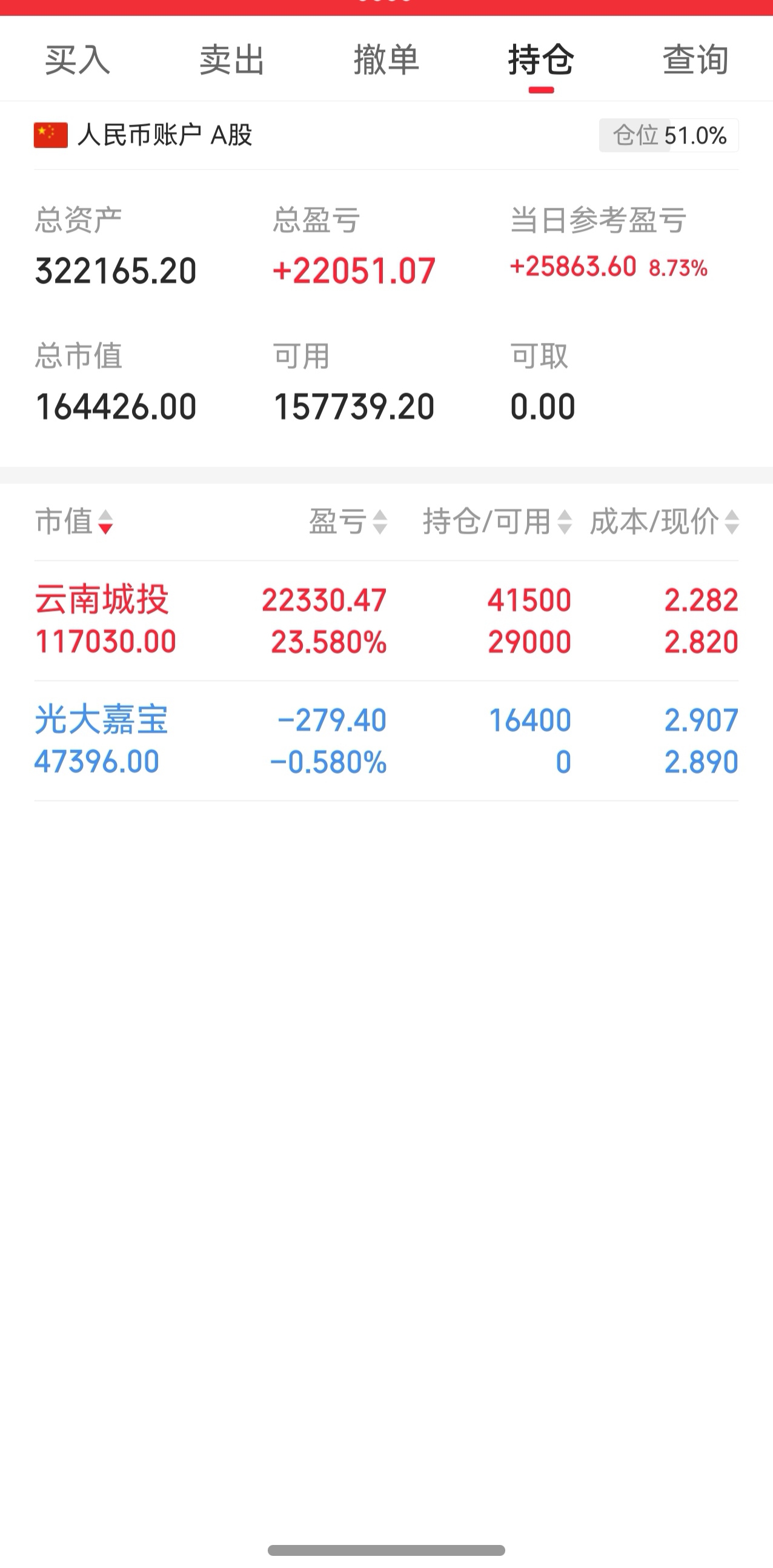Select the 持仓 tab
This screenshot has width=773, height=1568.
tap(541, 59)
